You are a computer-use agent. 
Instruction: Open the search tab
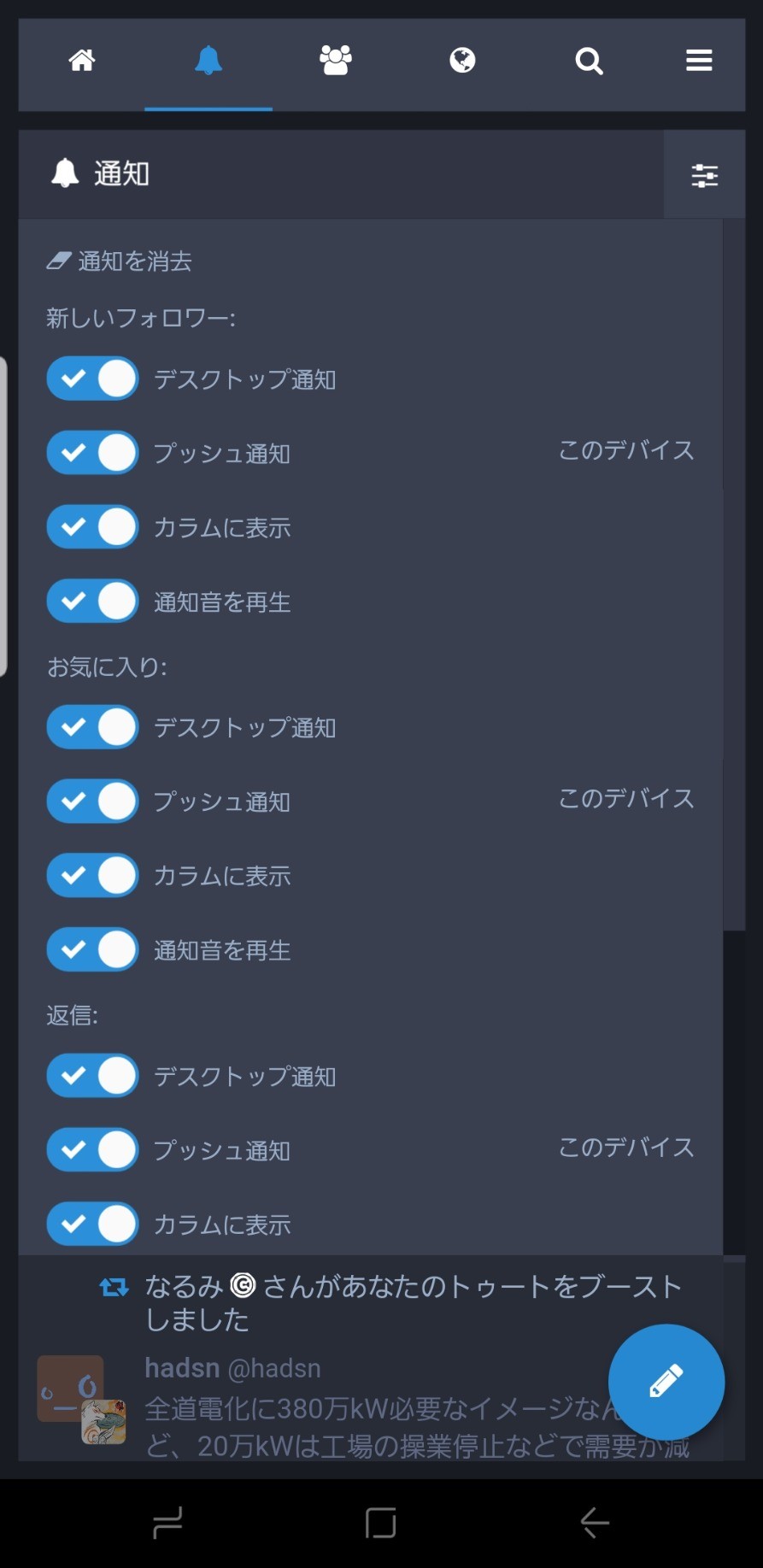(x=589, y=61)
